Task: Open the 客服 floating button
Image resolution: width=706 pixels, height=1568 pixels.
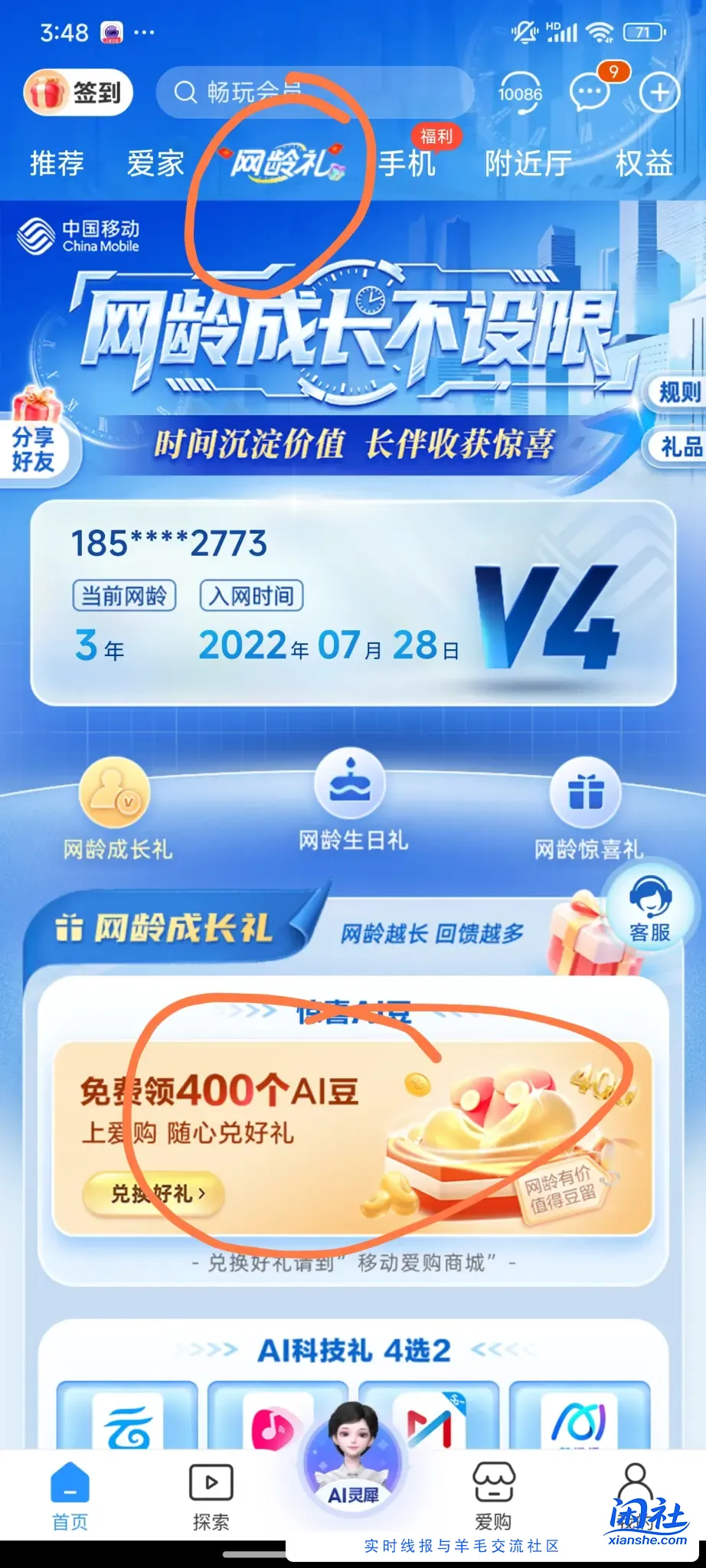Action: [x=649, y=907]
